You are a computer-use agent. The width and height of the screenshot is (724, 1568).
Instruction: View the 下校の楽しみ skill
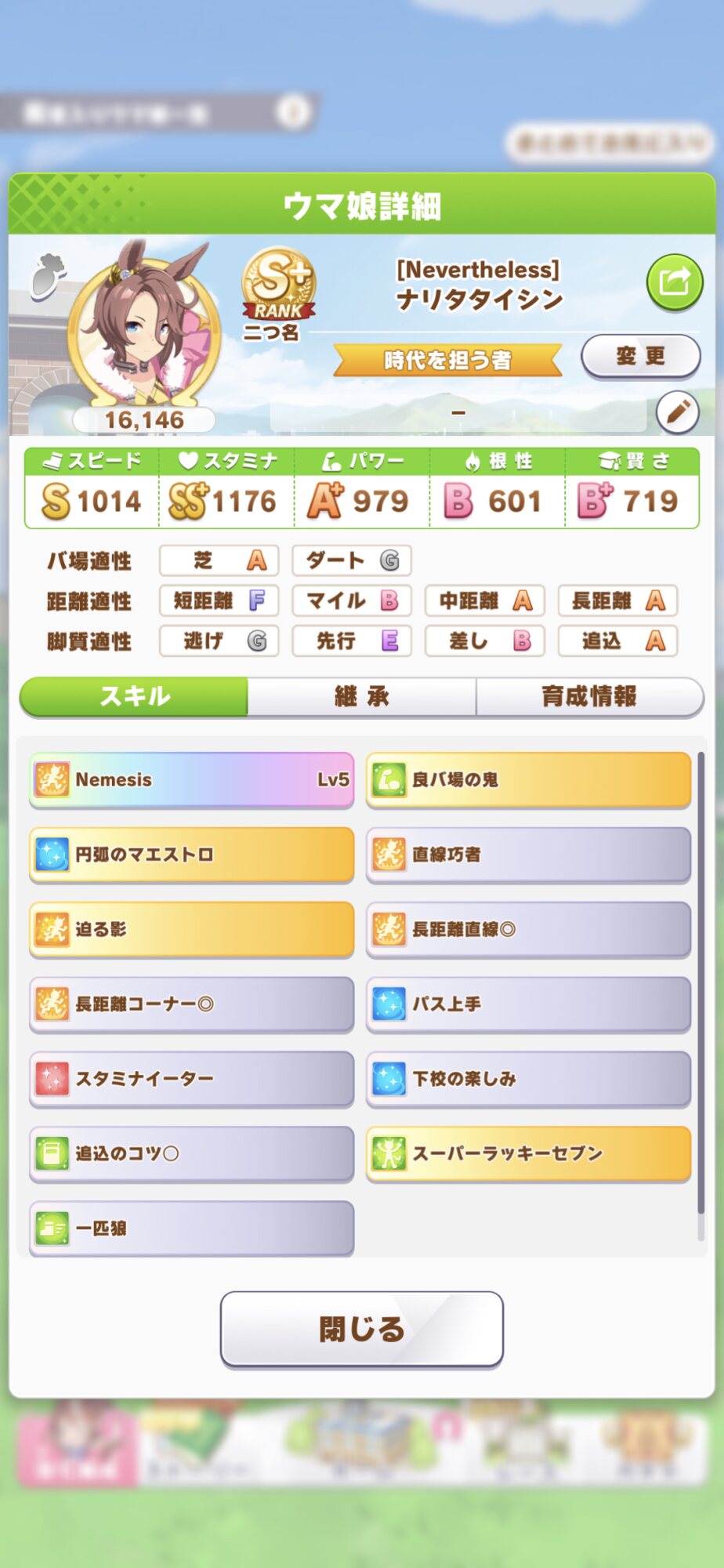tap(528, 1079)
